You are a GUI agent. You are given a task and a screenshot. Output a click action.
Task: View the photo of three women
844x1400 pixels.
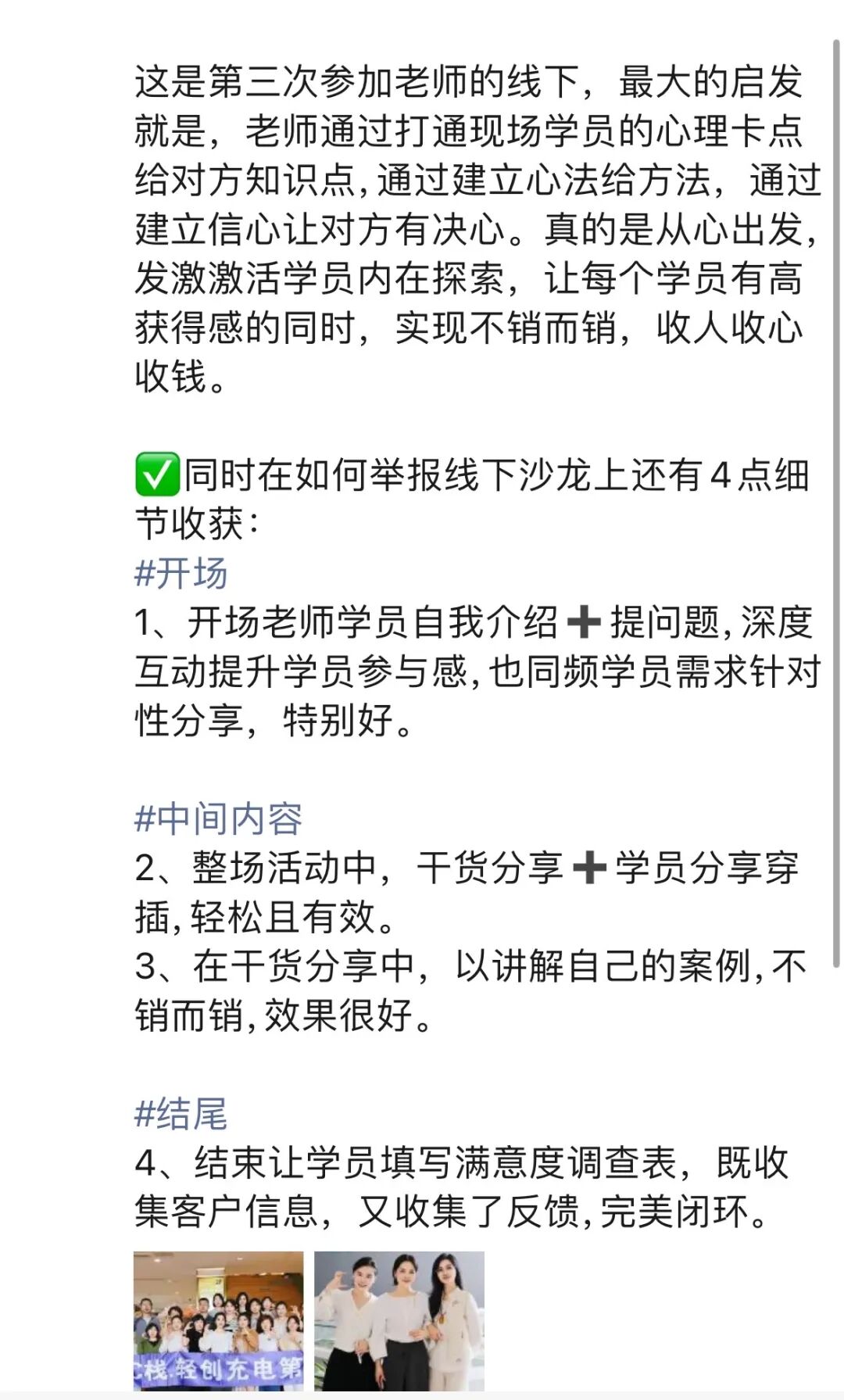tap(399, 1319)
